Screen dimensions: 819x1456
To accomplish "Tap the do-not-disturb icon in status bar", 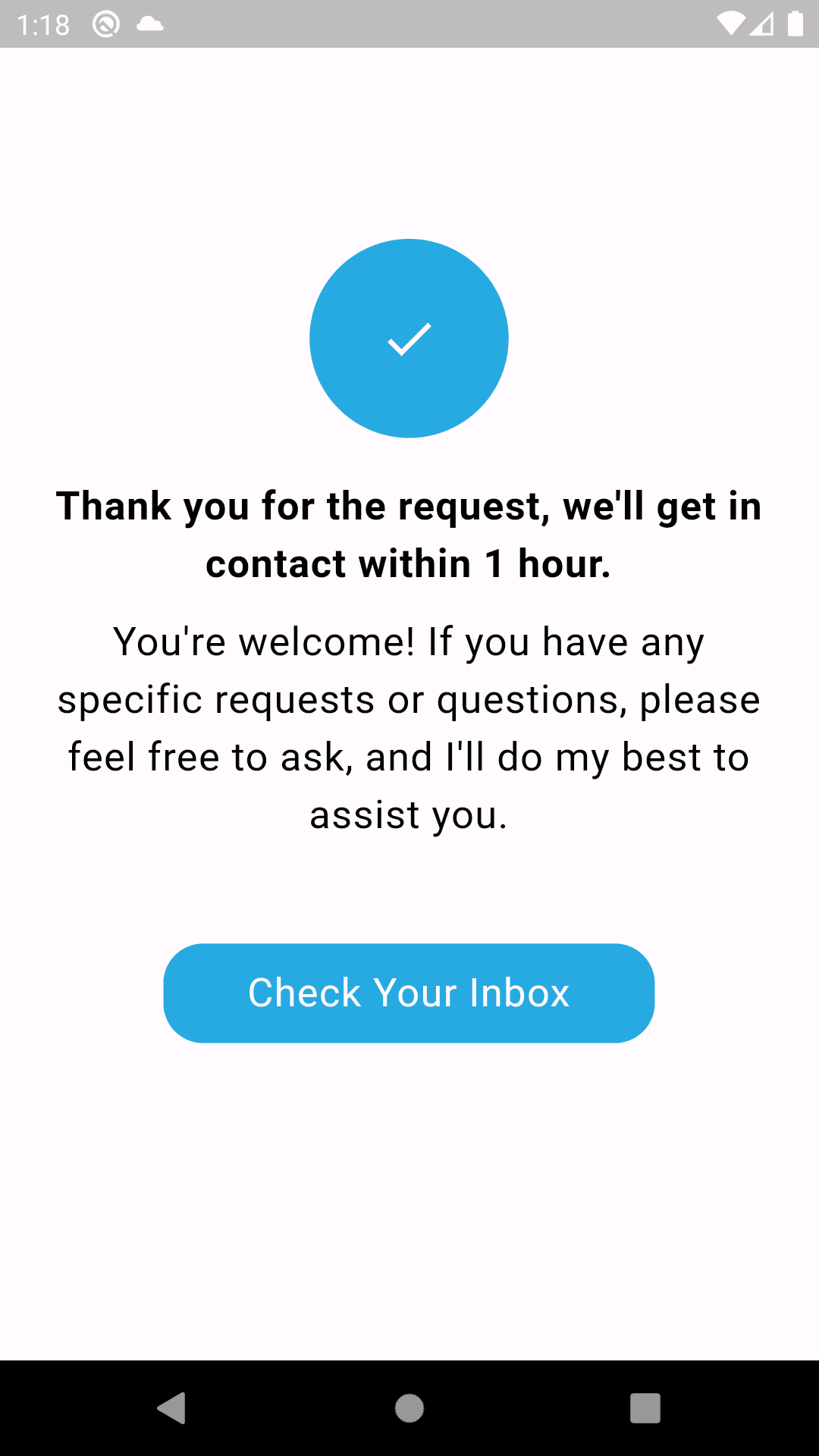I will point(105,23).
